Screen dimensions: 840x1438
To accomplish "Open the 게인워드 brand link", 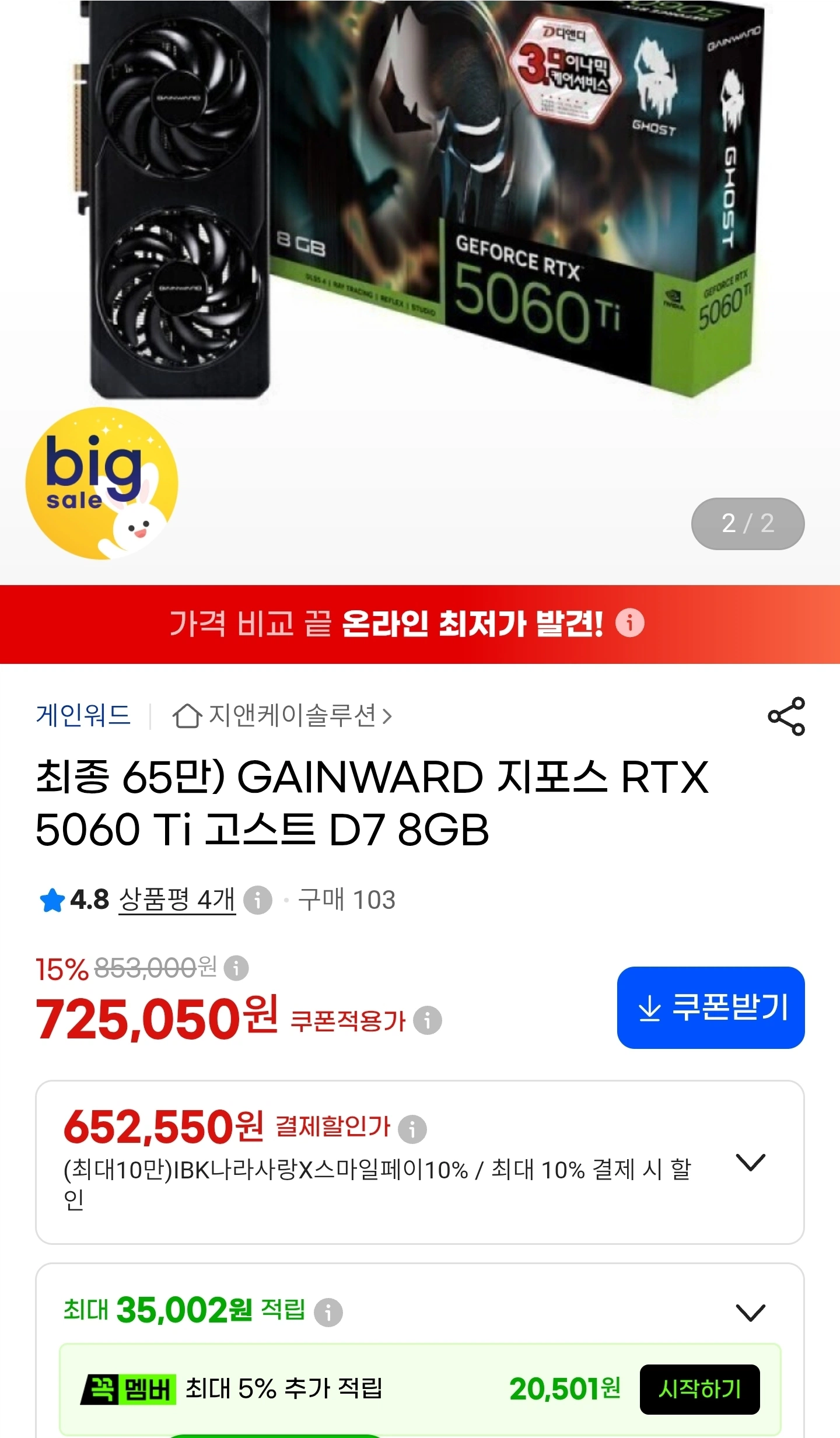I will (83, 715).
